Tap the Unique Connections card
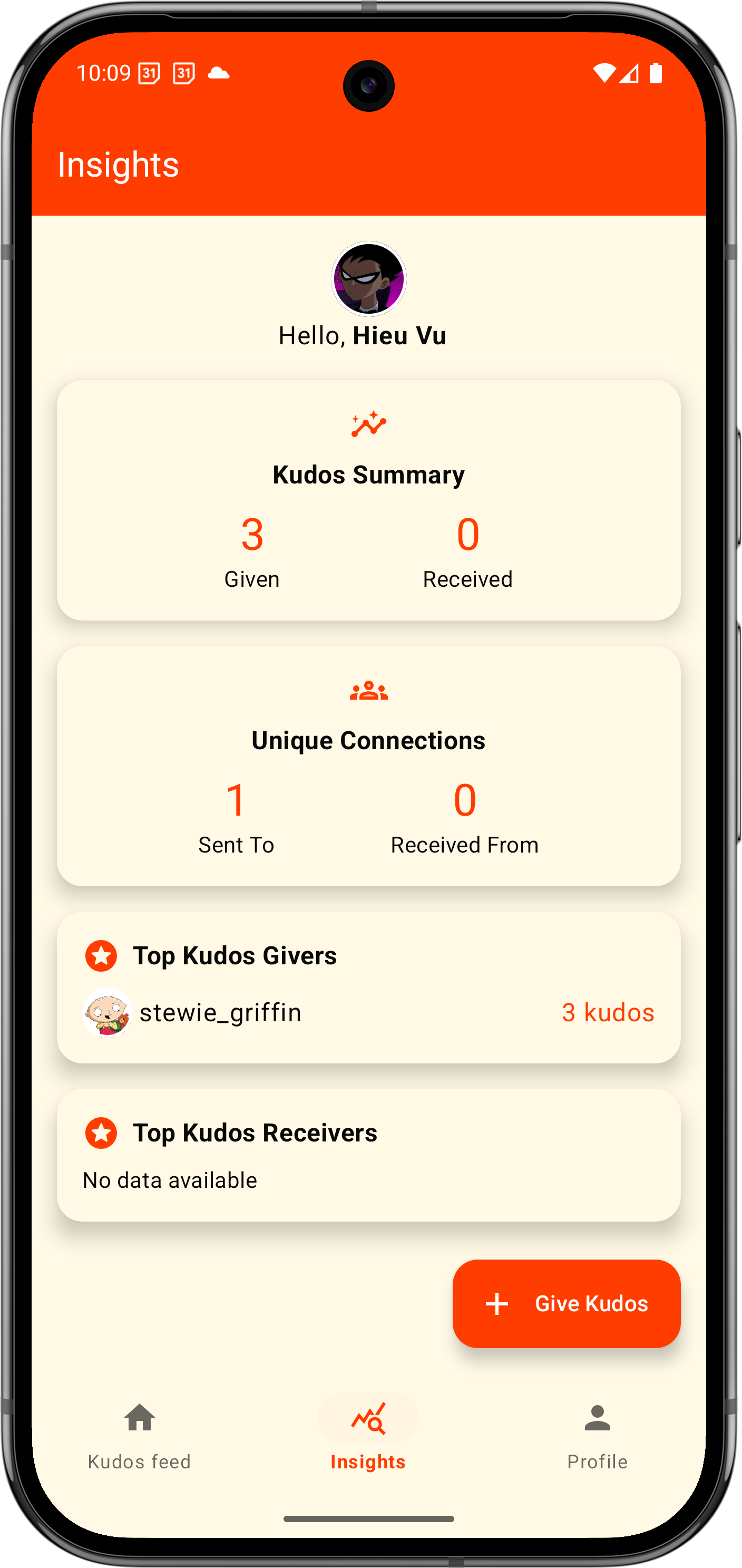Viewport: 742px width, 1568px height. 367,764
